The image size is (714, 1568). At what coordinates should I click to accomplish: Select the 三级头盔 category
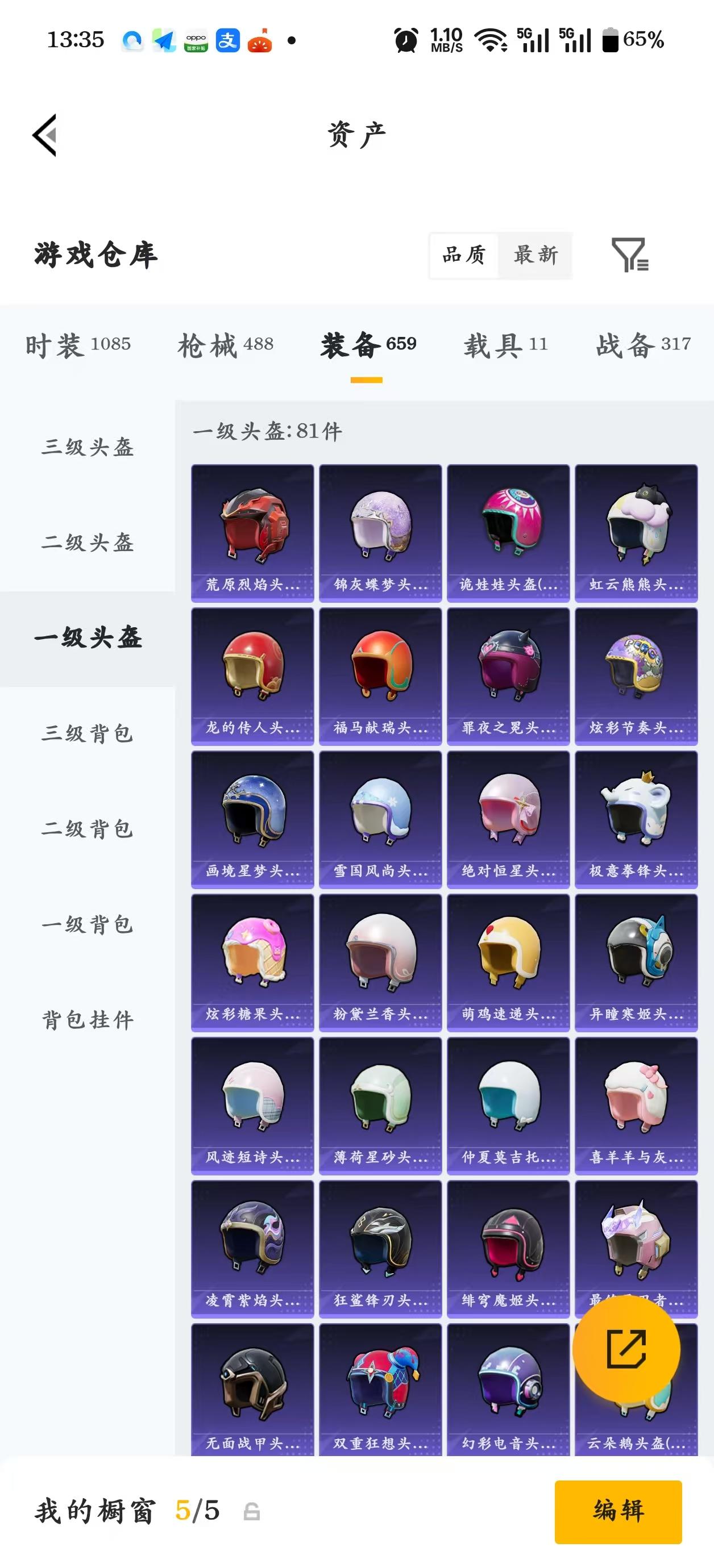pyautogui.click(x=88, y=448)
